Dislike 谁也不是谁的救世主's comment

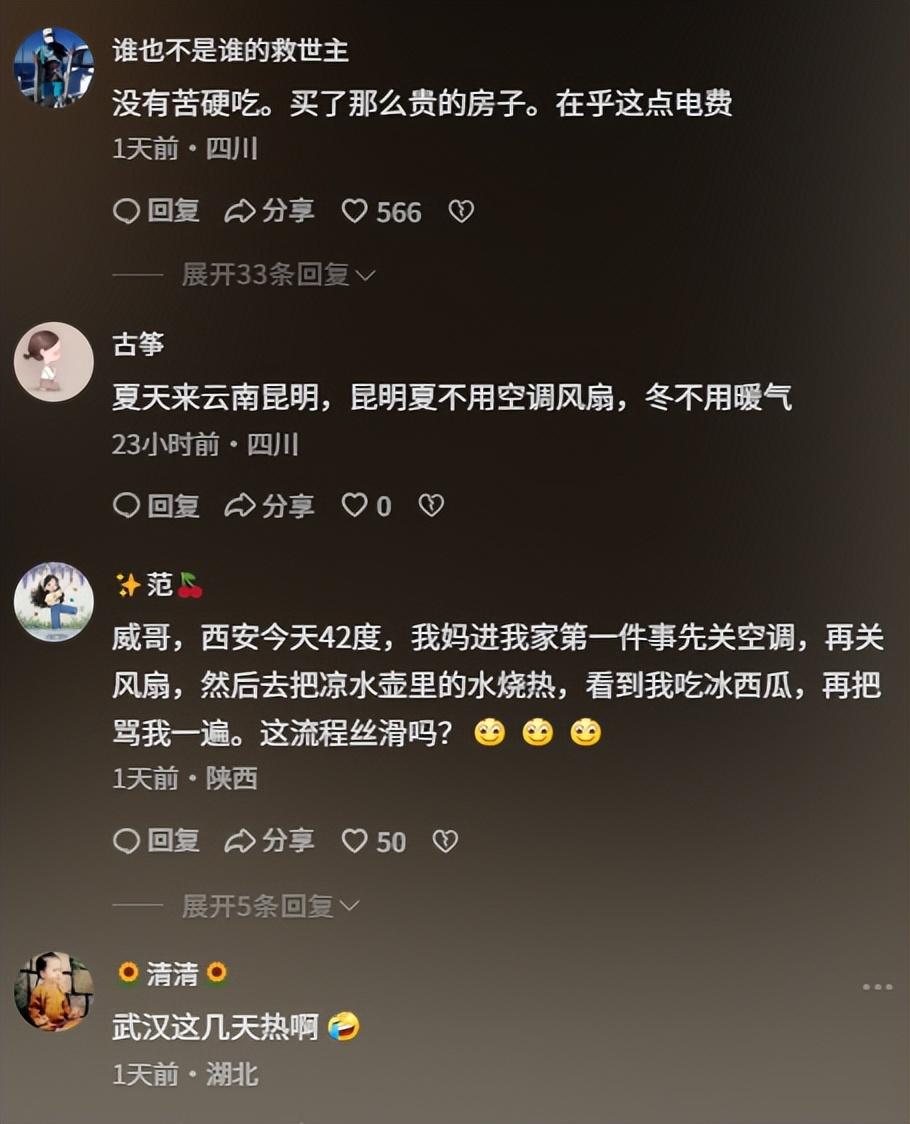460,211
